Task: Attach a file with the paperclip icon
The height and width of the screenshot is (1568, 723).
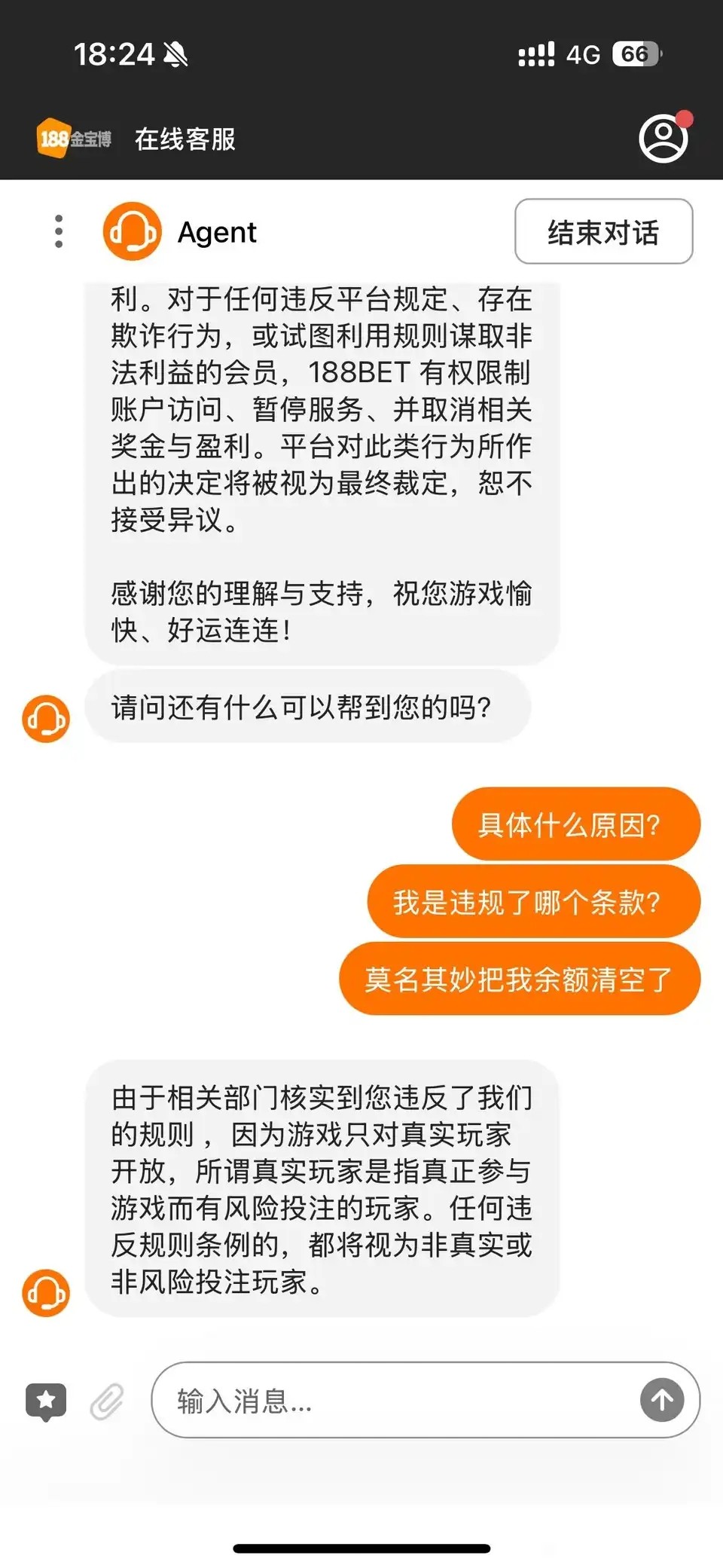Action: click(107, 1401)
